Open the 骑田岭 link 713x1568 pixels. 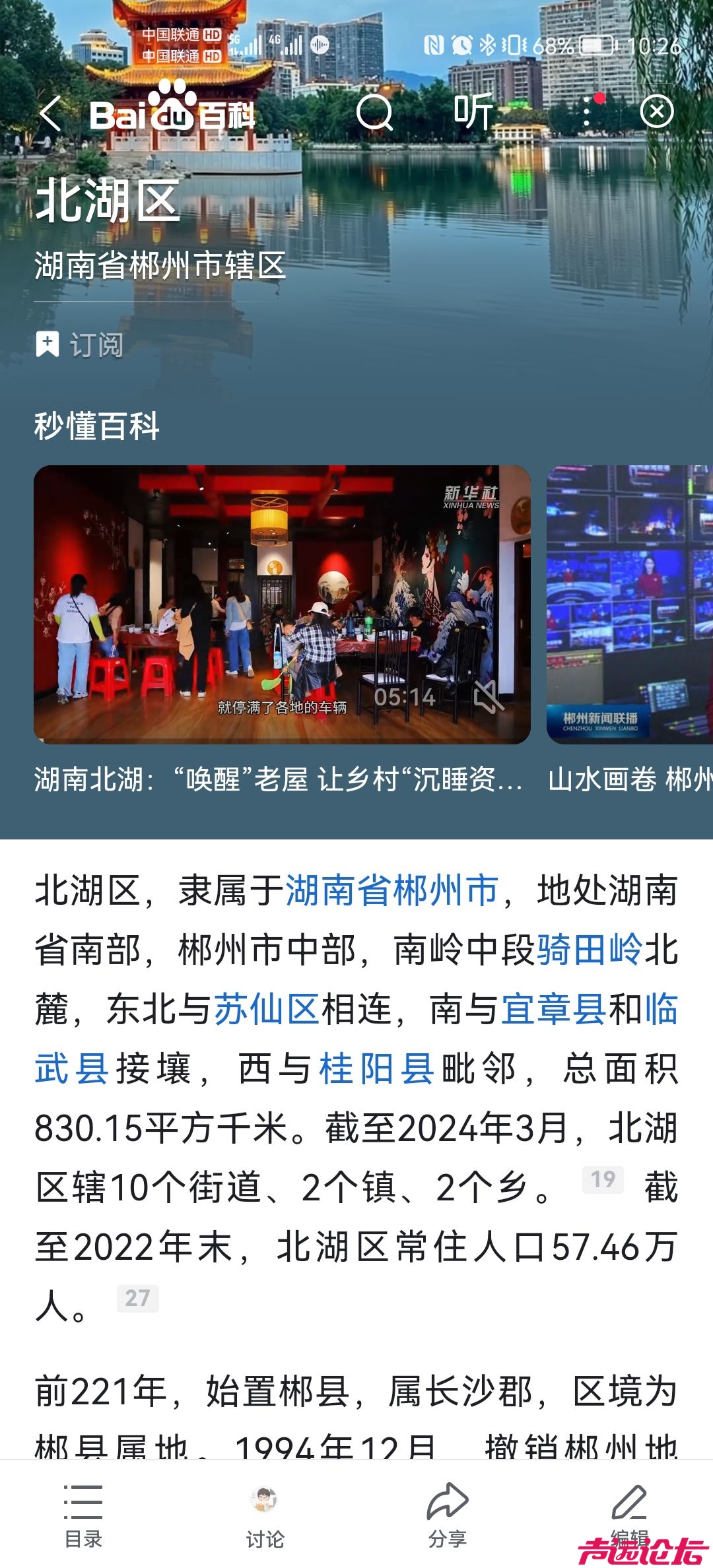point(590,950)
